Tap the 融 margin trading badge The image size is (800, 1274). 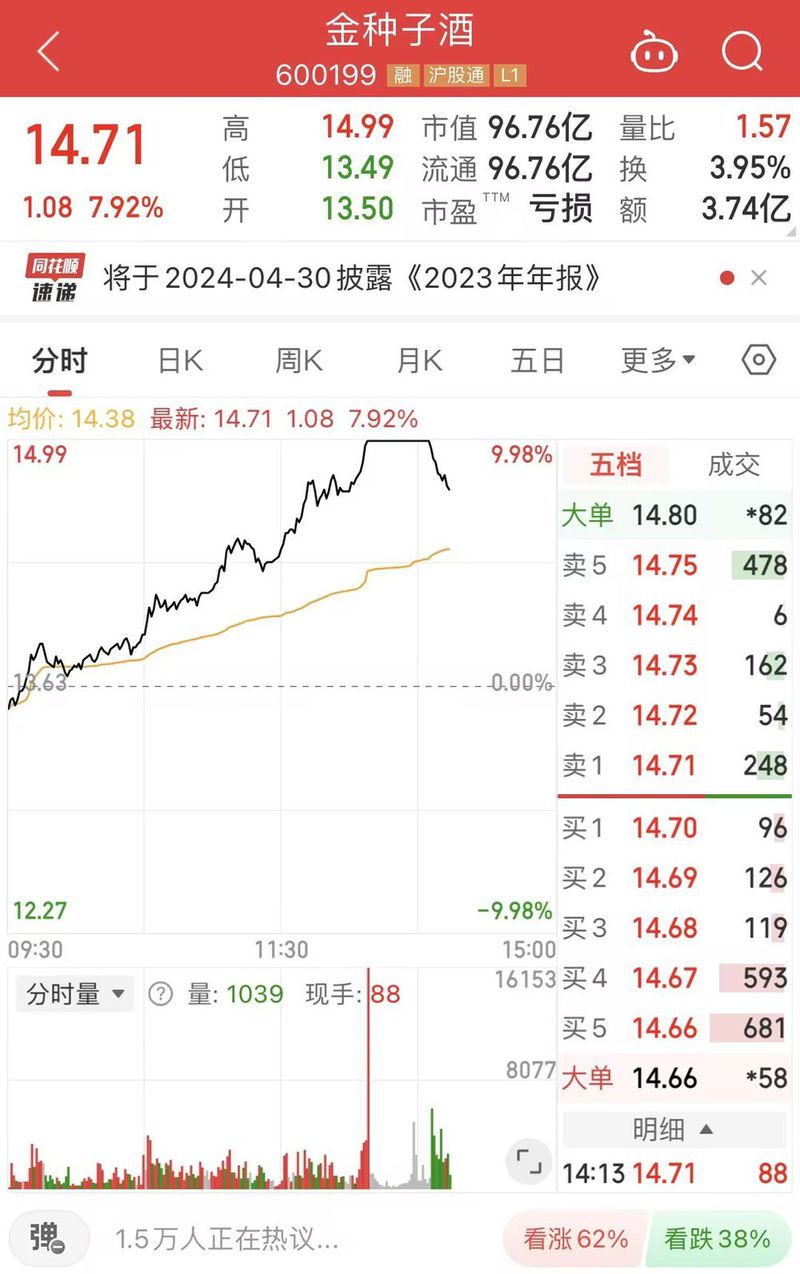404,74
